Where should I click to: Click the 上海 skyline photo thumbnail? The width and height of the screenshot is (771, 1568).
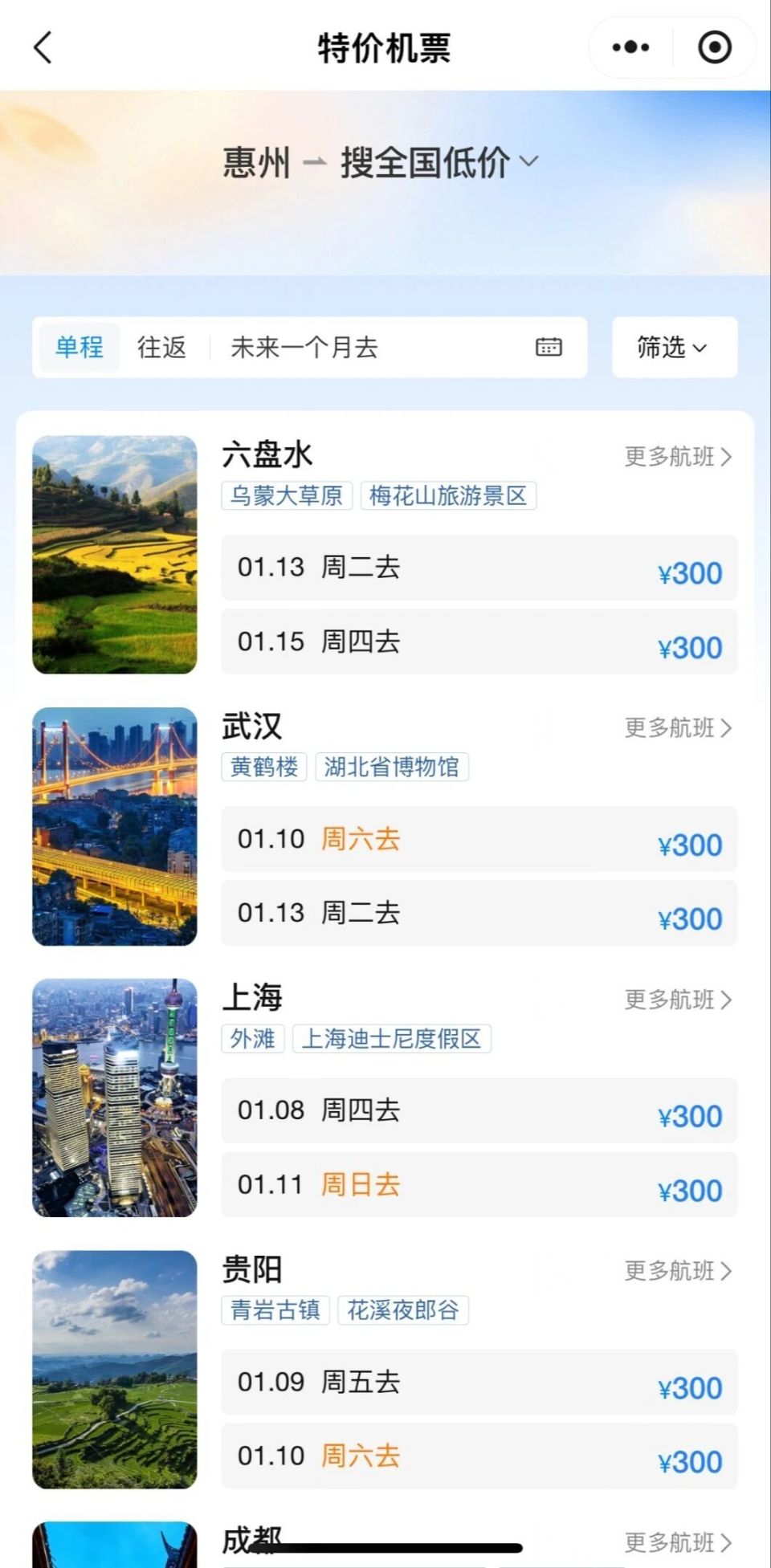point(114,1098)
